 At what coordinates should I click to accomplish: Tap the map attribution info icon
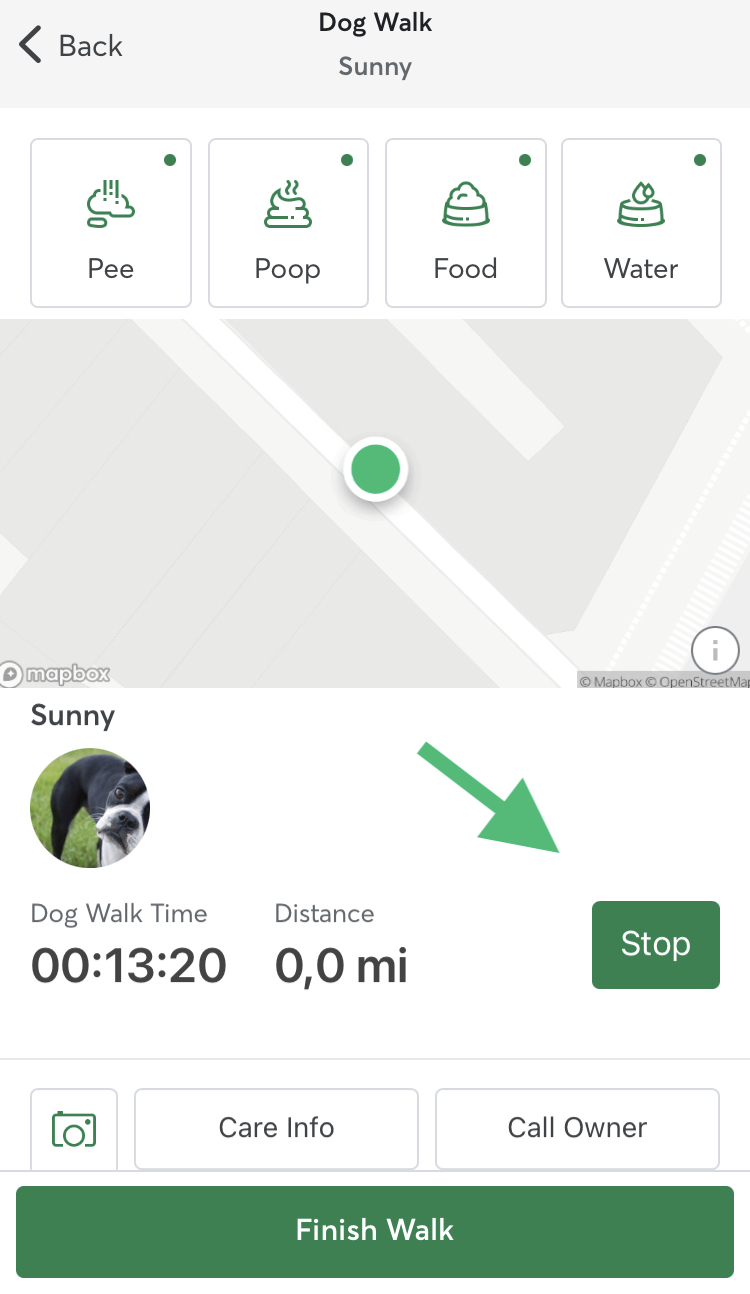click(715, 650)
